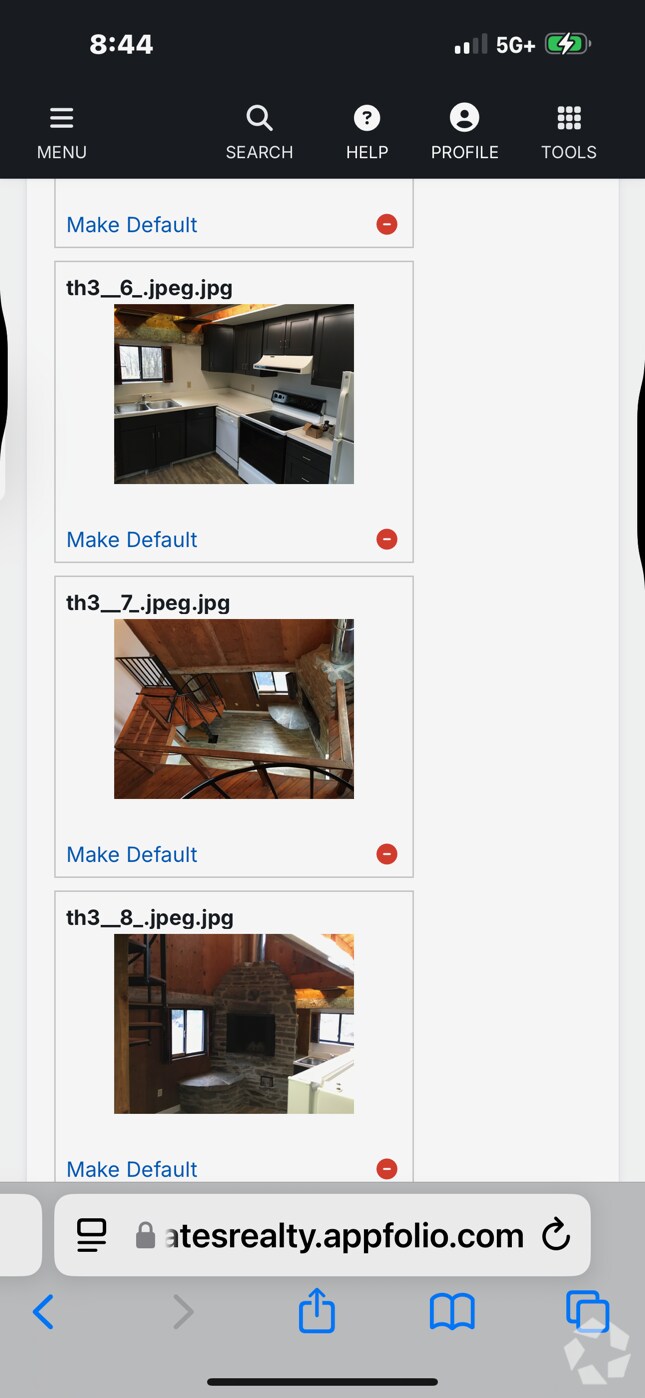Make th3__6_.jpeg.jpg the default photo
Viewport: 645px width, 1398px height.
(x=132, y=540)
